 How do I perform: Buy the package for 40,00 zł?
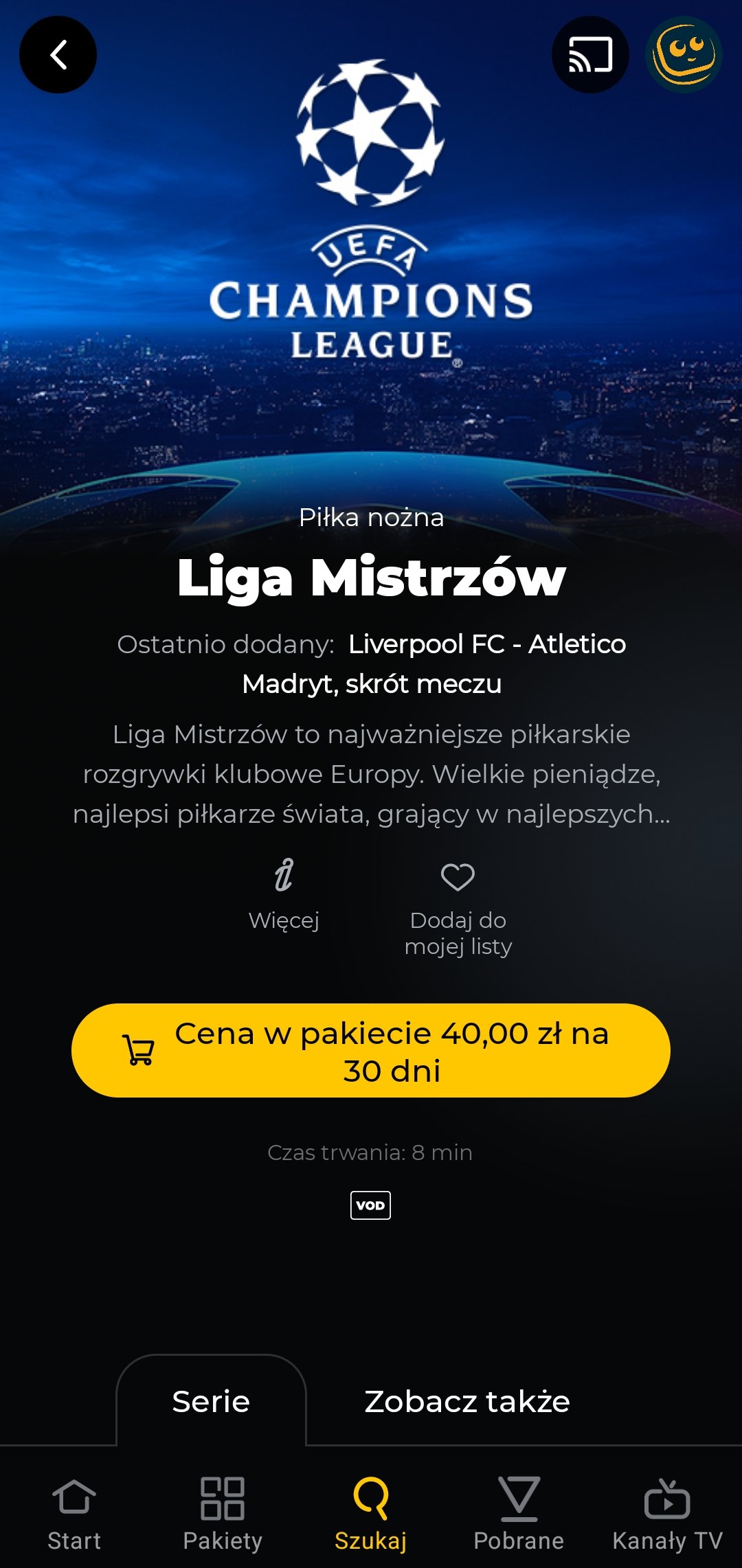coord(371,1050)
